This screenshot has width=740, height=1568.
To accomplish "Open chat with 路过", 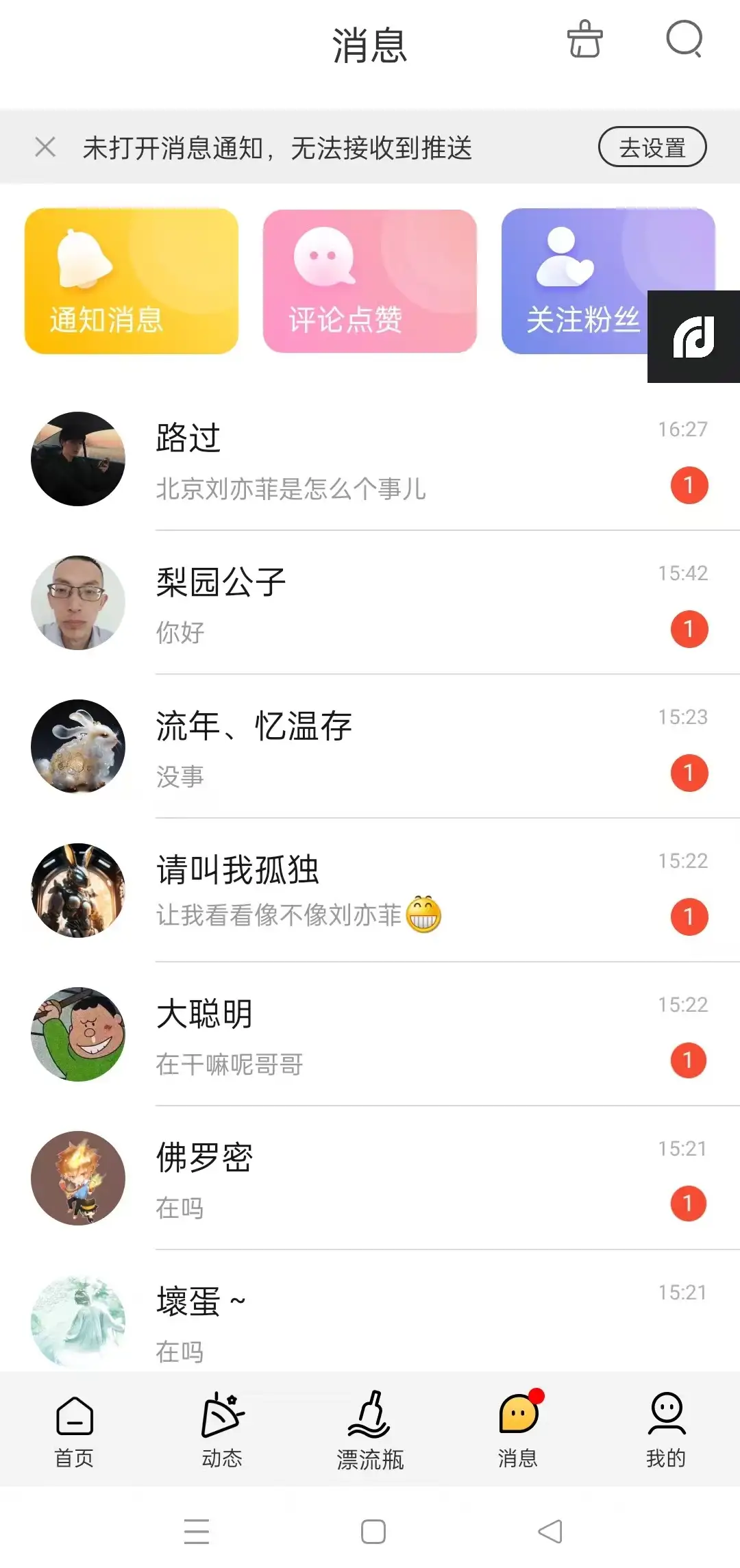I will pos(370,459).
